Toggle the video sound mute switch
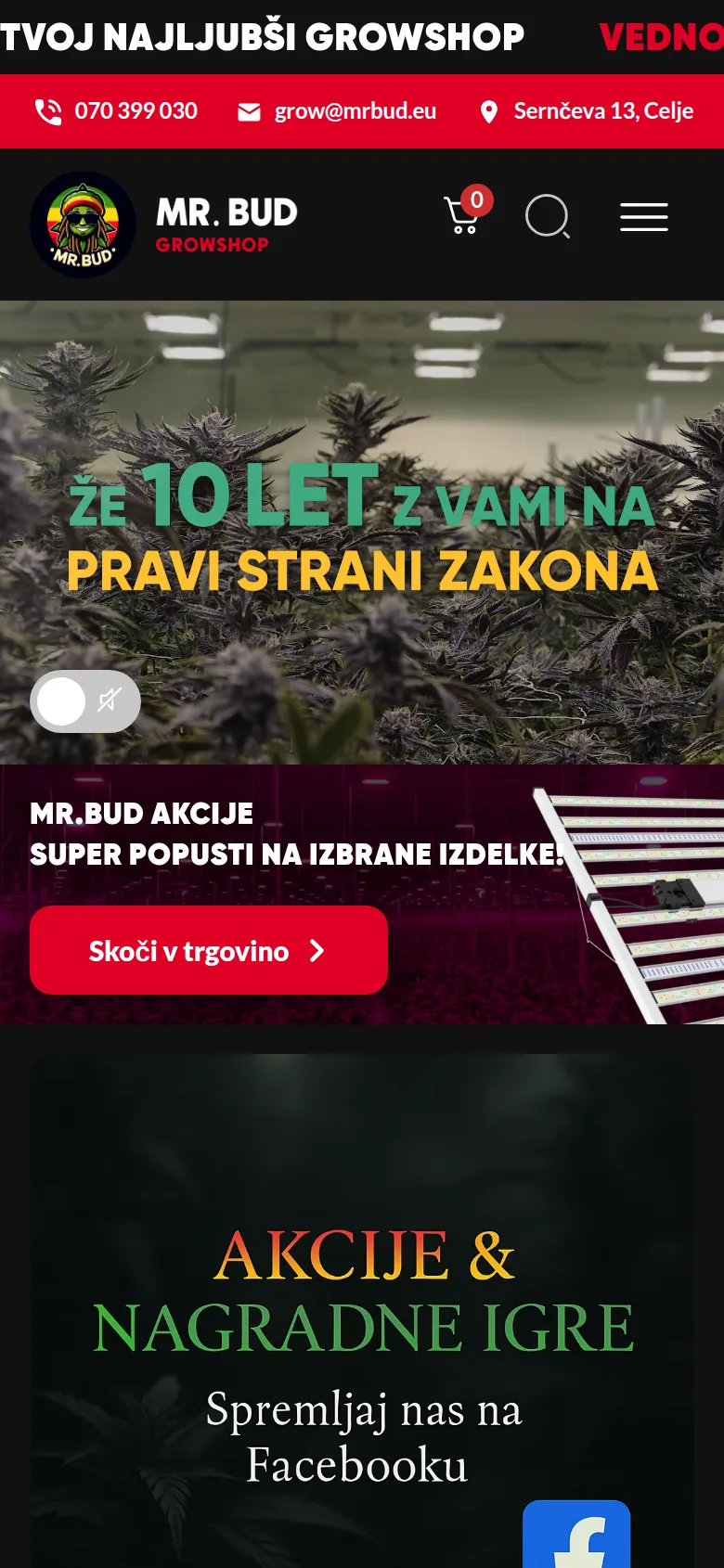724x1568 pixels. pos(85,701)
